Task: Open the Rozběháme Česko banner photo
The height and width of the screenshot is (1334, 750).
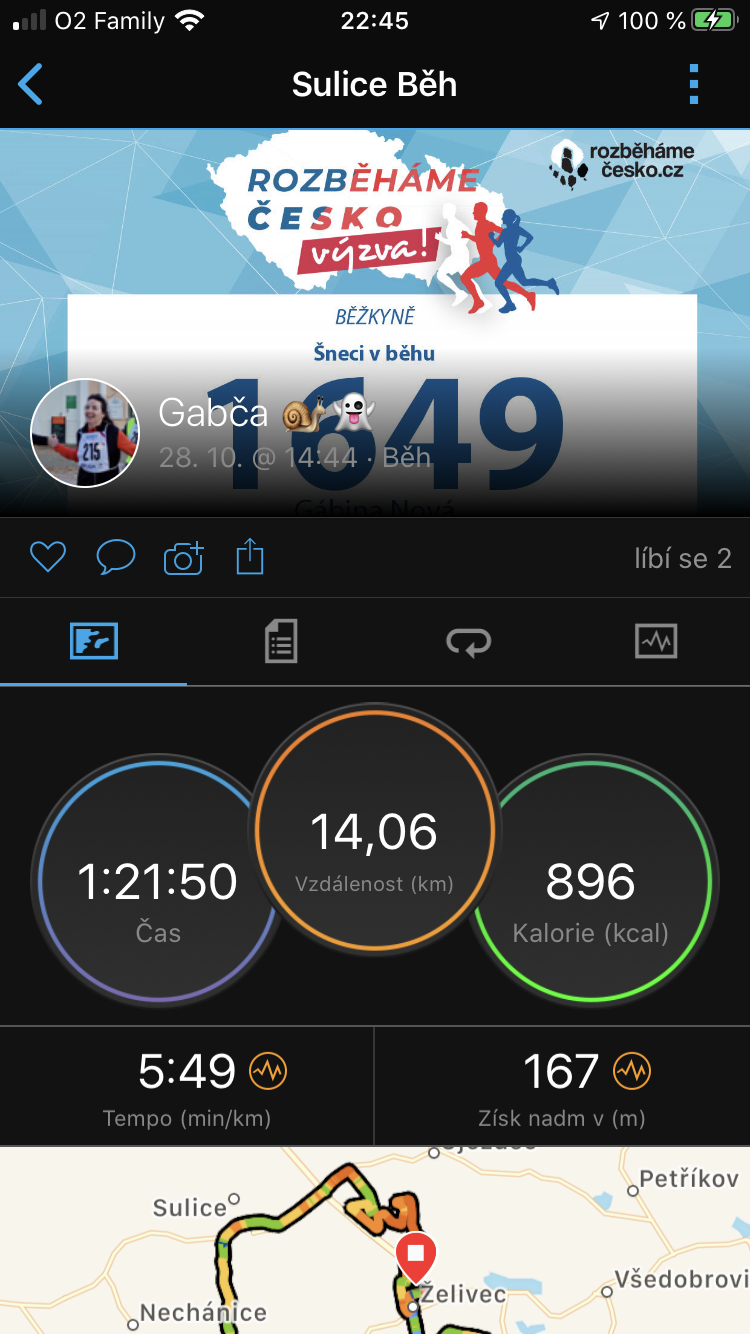Action: 375,250
